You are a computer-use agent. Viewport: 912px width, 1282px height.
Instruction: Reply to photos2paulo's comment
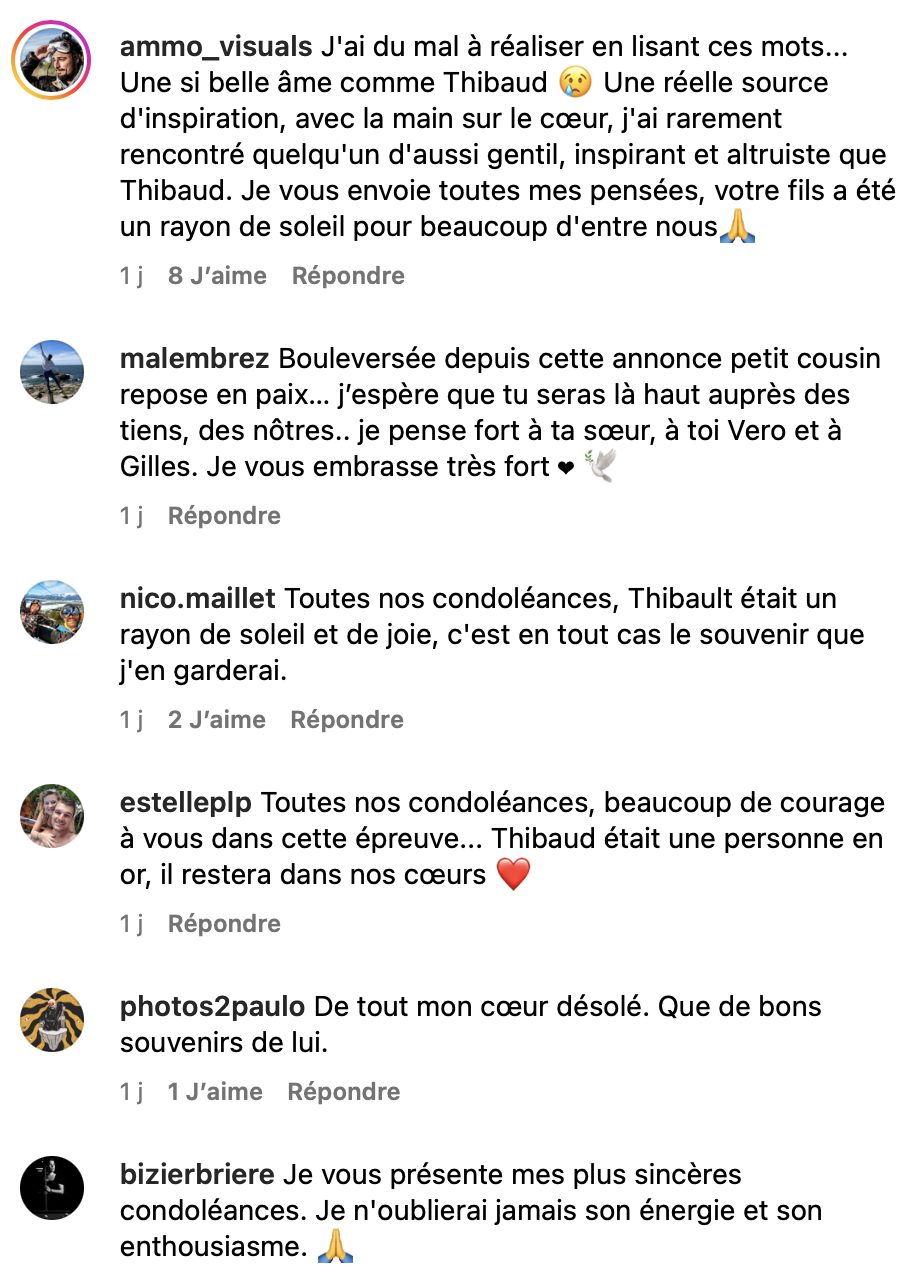click(x=344, y=1092)
